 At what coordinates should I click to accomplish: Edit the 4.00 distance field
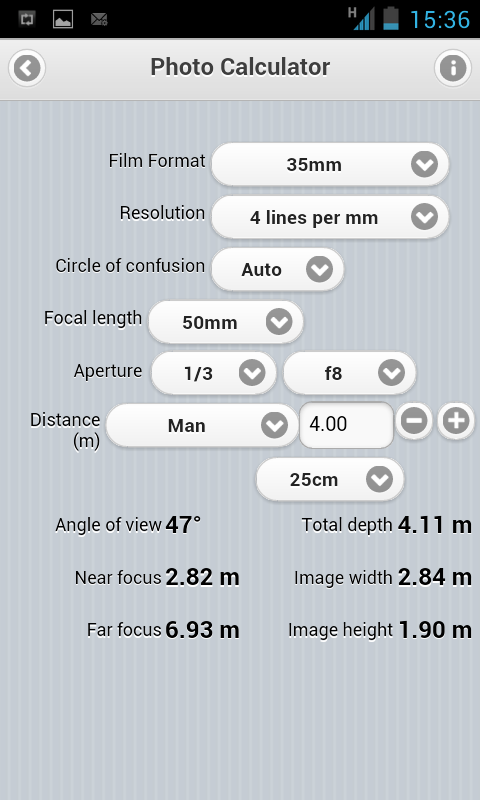coord(346,424)
